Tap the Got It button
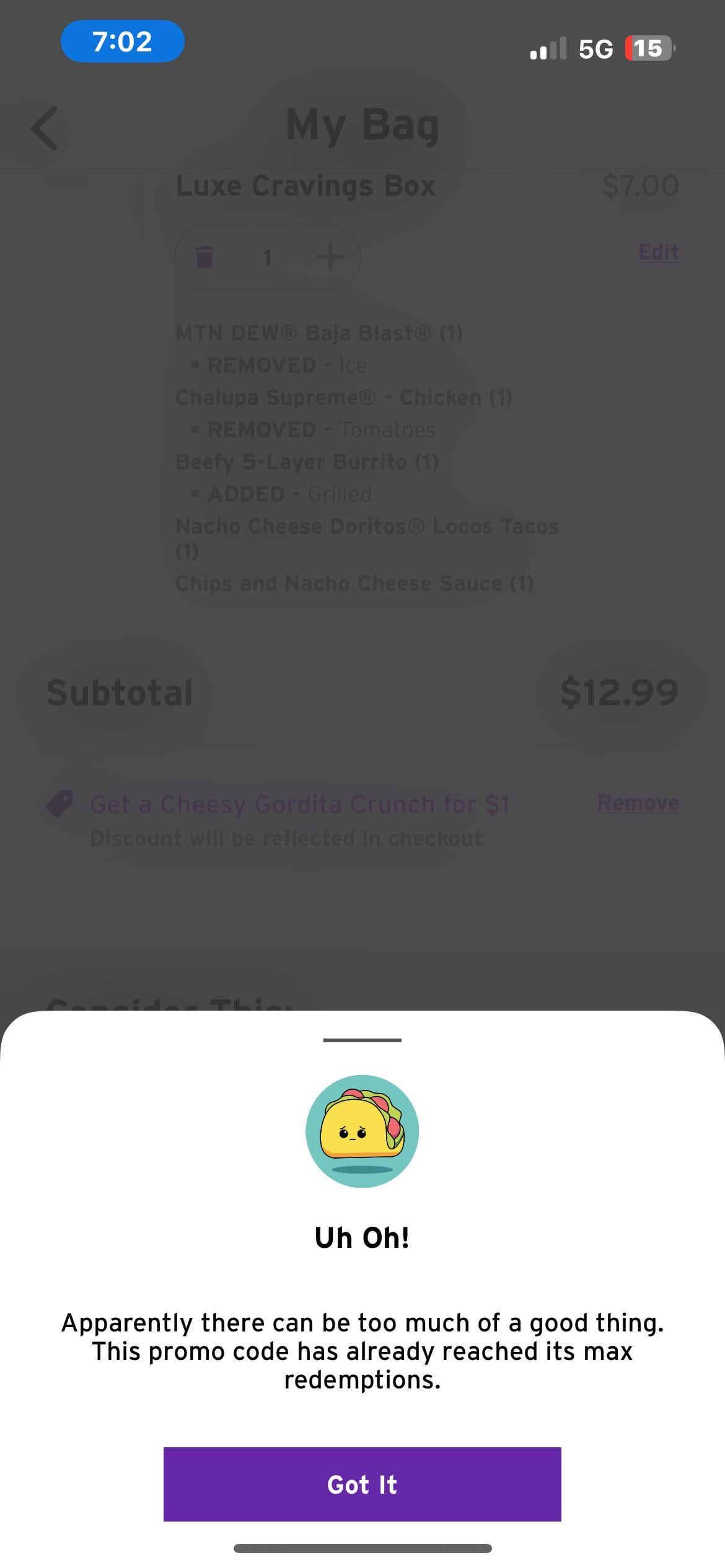 pos(362,1484)
